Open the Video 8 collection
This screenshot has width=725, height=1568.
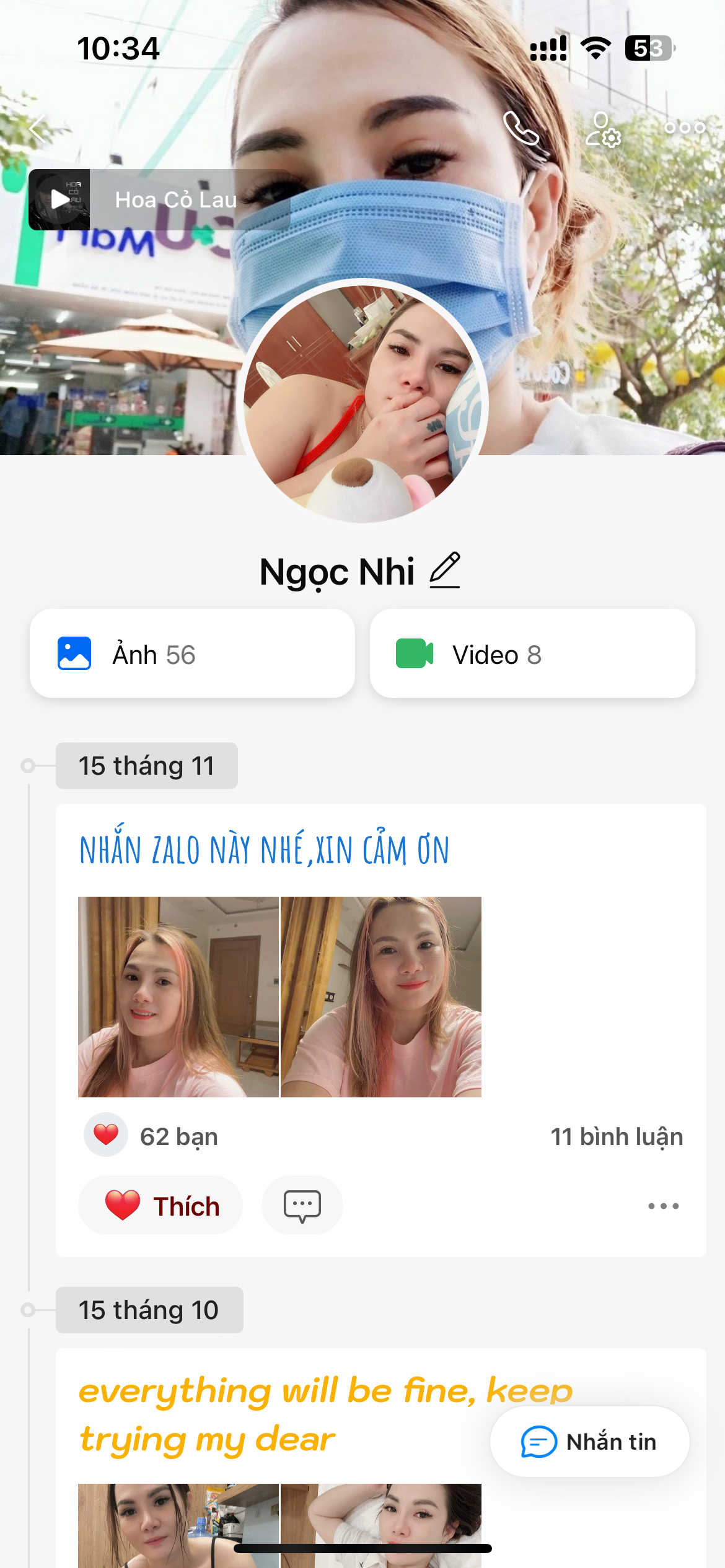coord(532,654)
